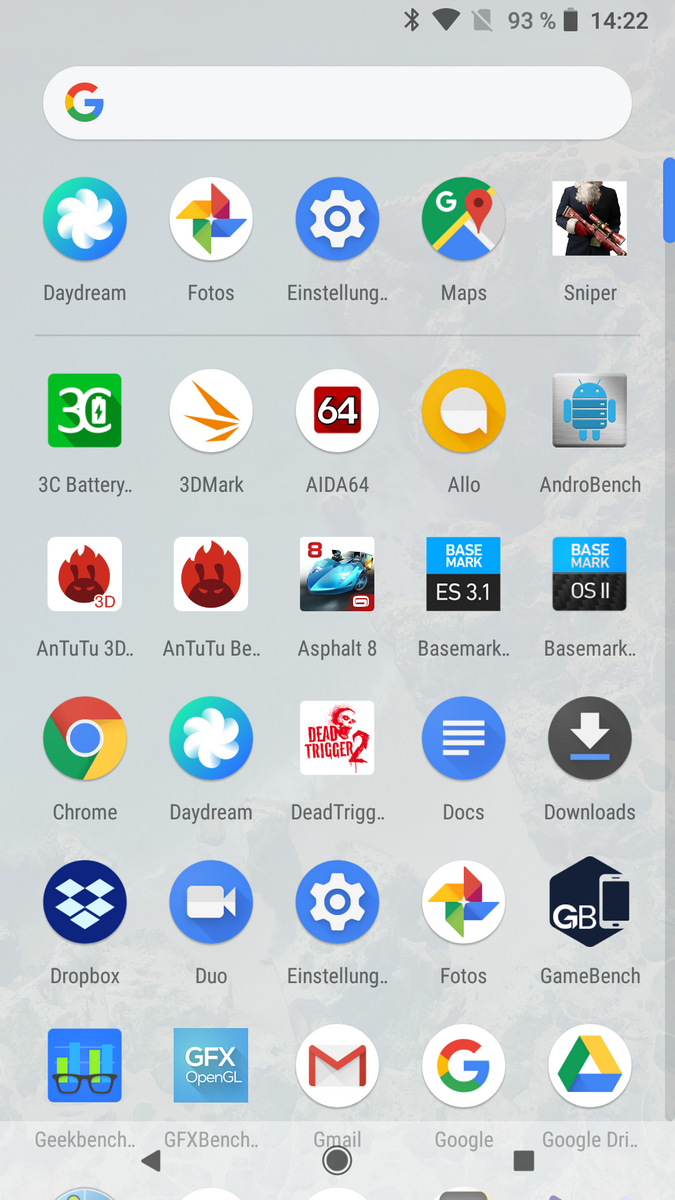Open AndroBench

click(590, 410)
